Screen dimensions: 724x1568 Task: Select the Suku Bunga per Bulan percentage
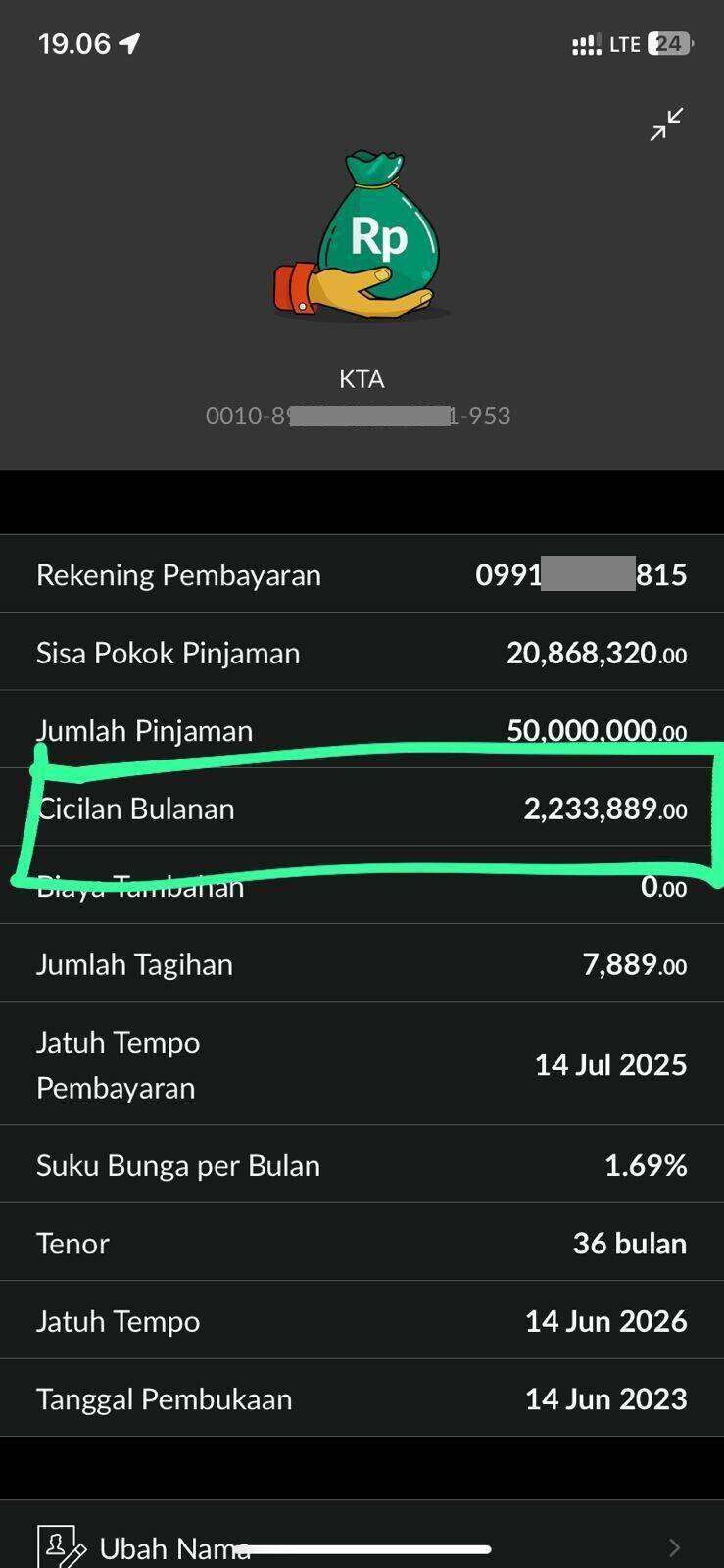click(x=645, y=1165)
